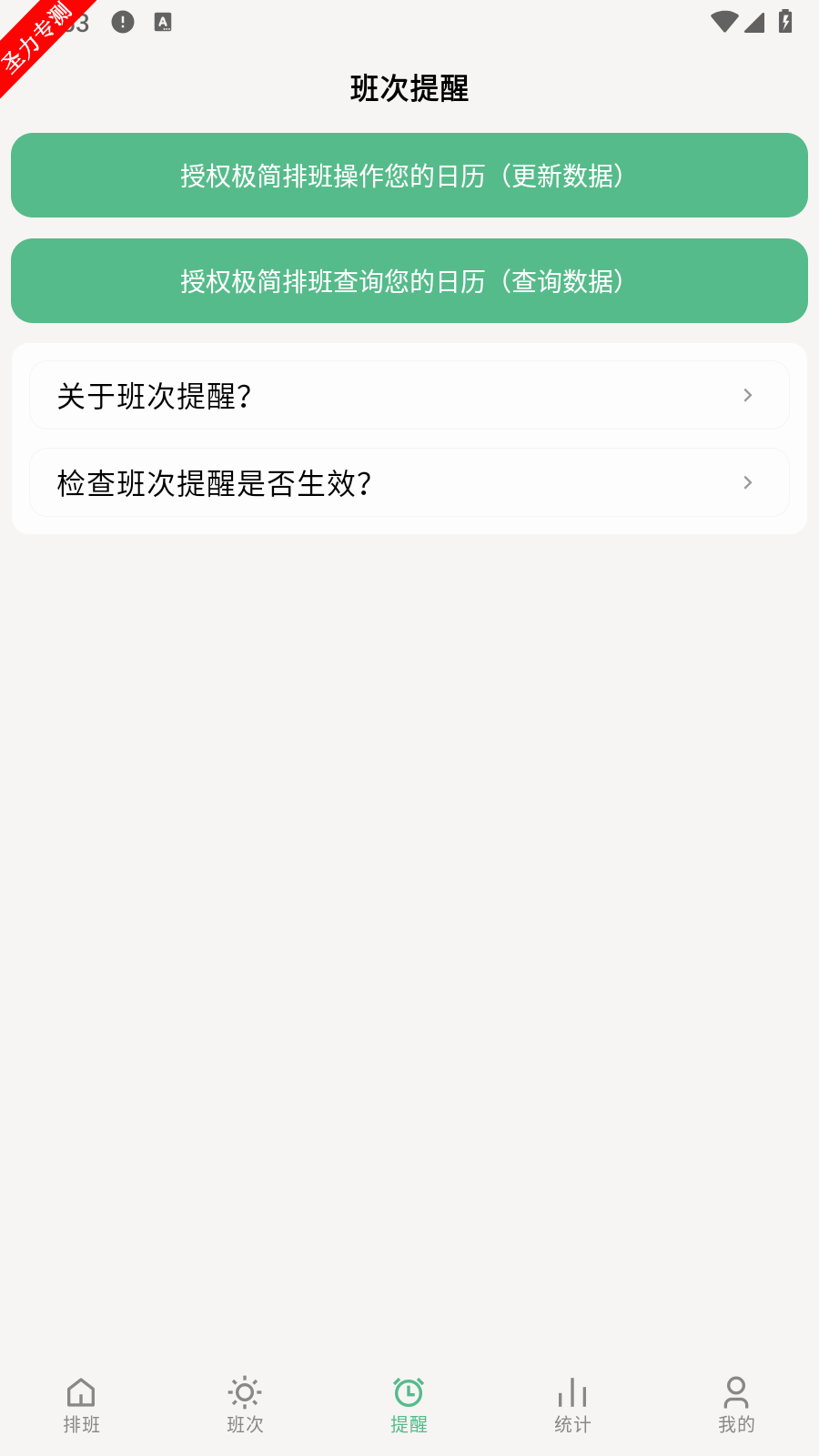Tap 授权极简排班查询您的日历（查询数据） button

[409, 281]
